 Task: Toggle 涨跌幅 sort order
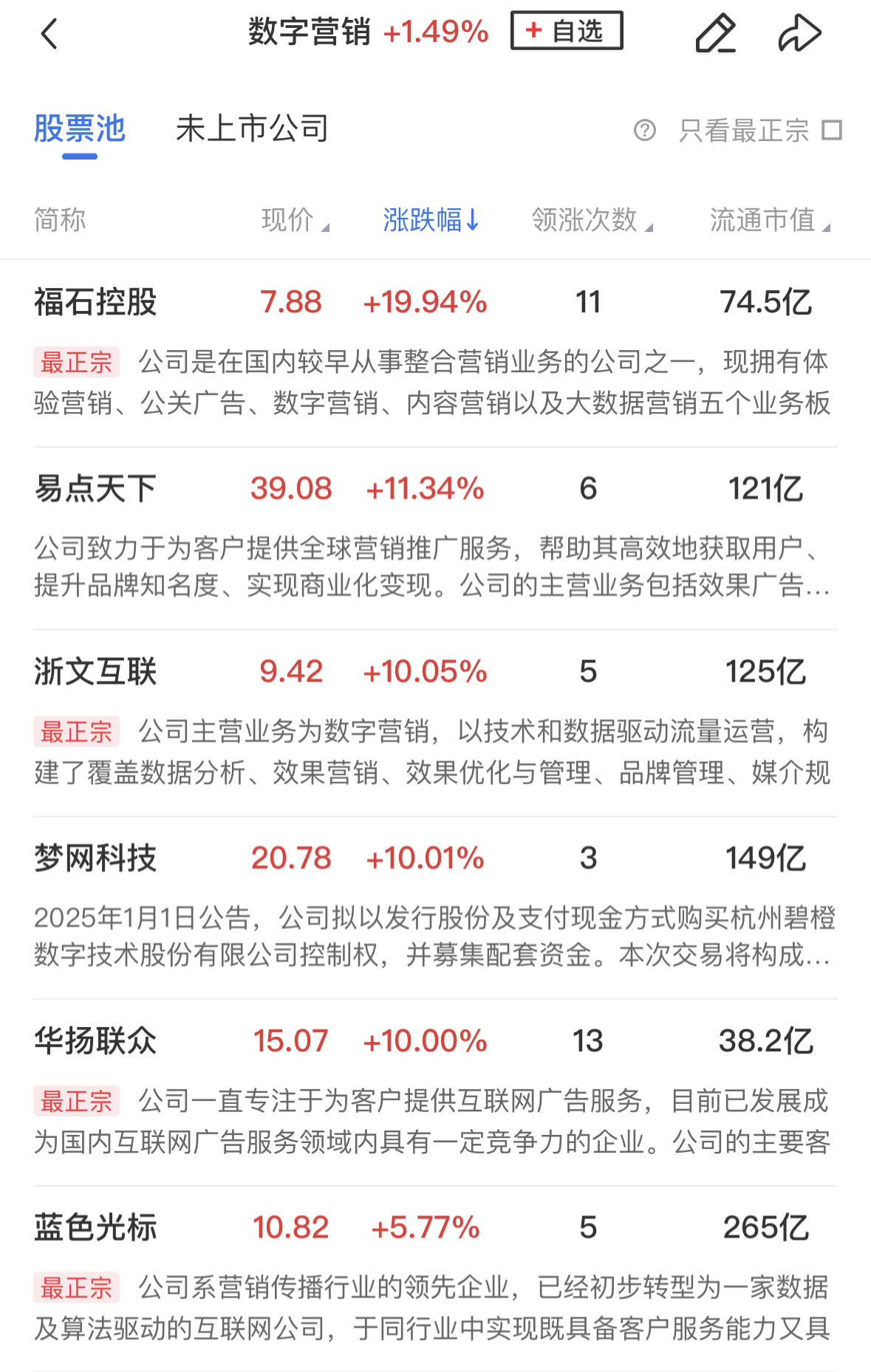pyautogui.click(x=431, y=220)
